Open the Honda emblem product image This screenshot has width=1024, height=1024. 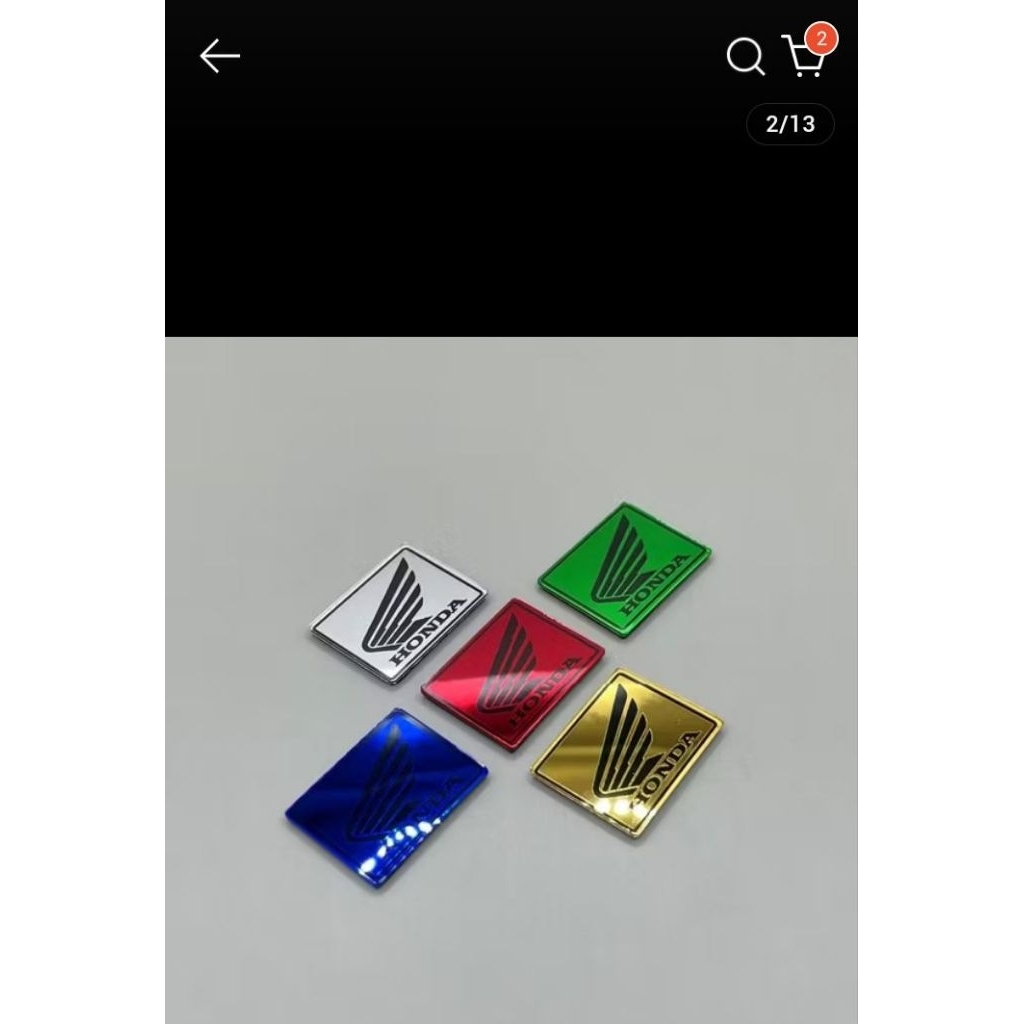(511, 678)
